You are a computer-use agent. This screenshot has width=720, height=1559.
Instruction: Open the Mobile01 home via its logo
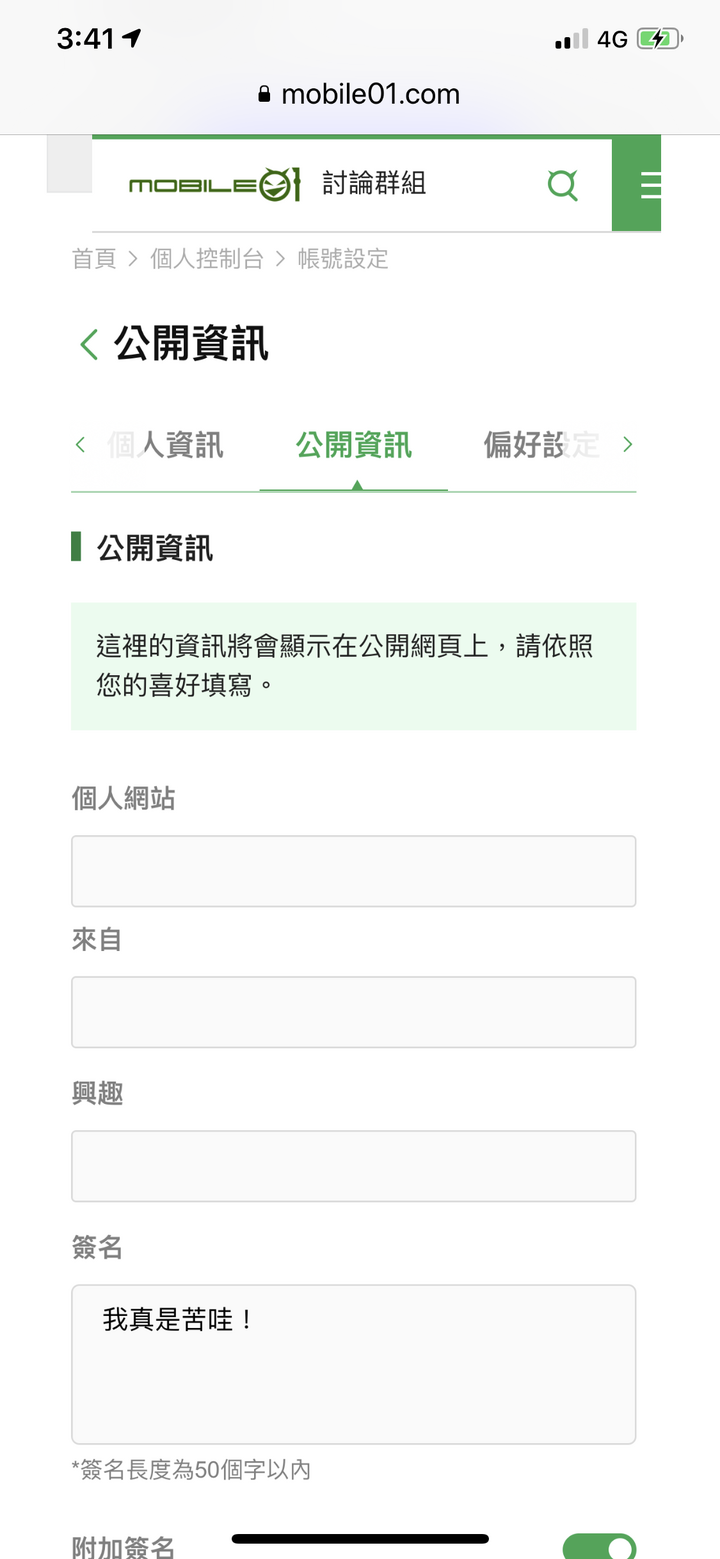point(215,186)
